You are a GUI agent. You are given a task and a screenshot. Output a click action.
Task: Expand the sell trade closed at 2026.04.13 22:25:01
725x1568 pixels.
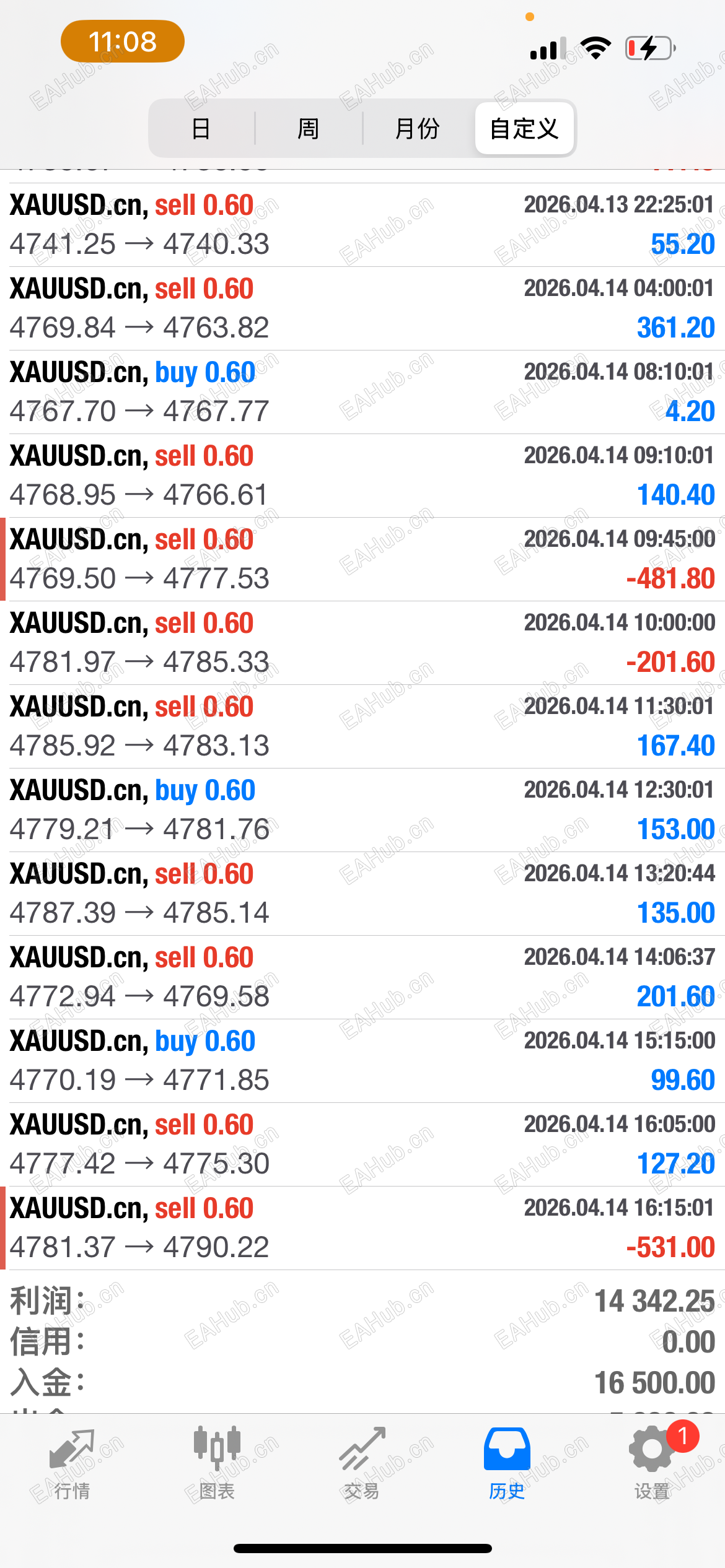pyautogui.click(x=362, y=225)
